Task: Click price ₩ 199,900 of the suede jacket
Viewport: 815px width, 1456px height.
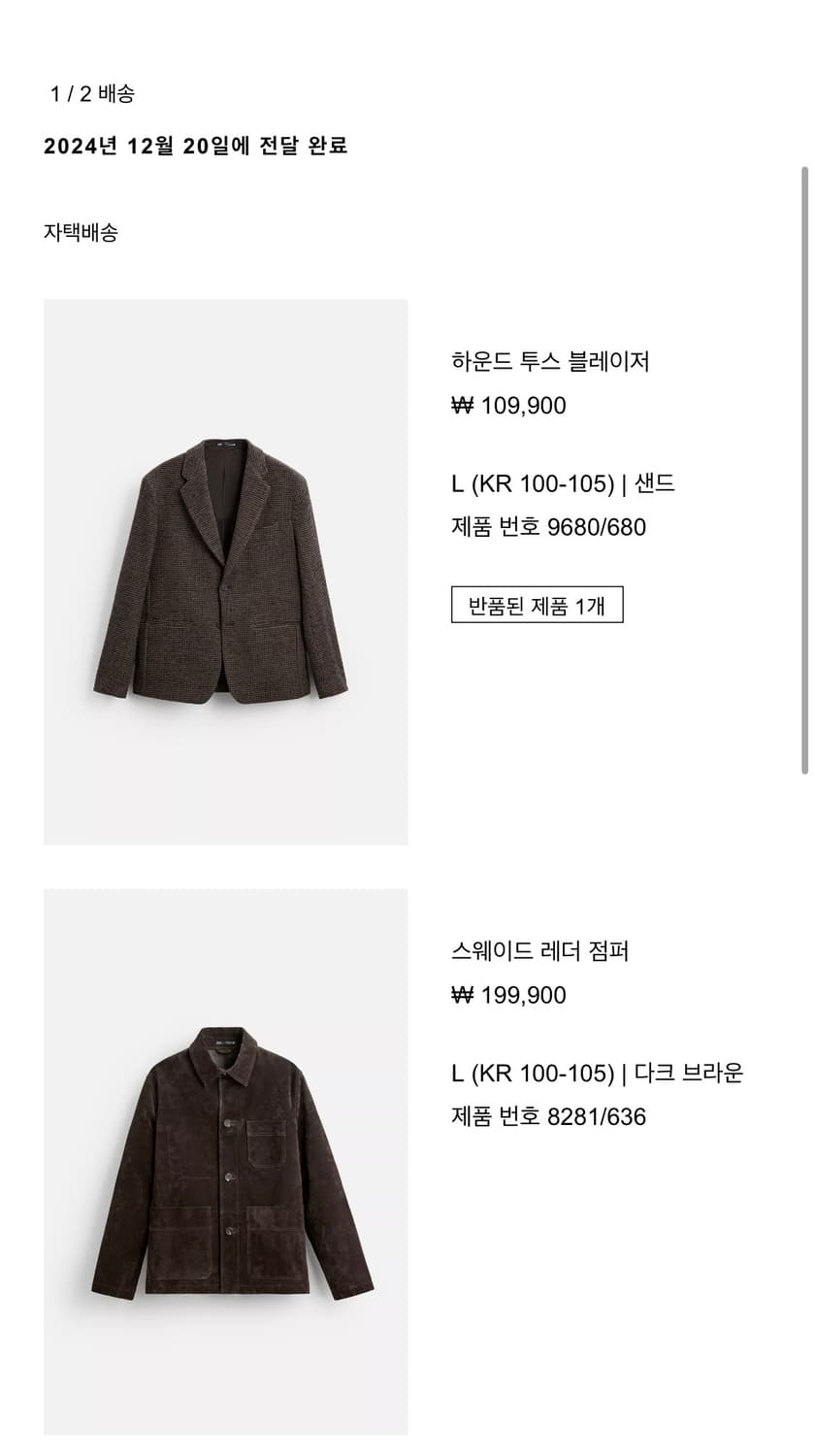Action: tap(508, 994)
